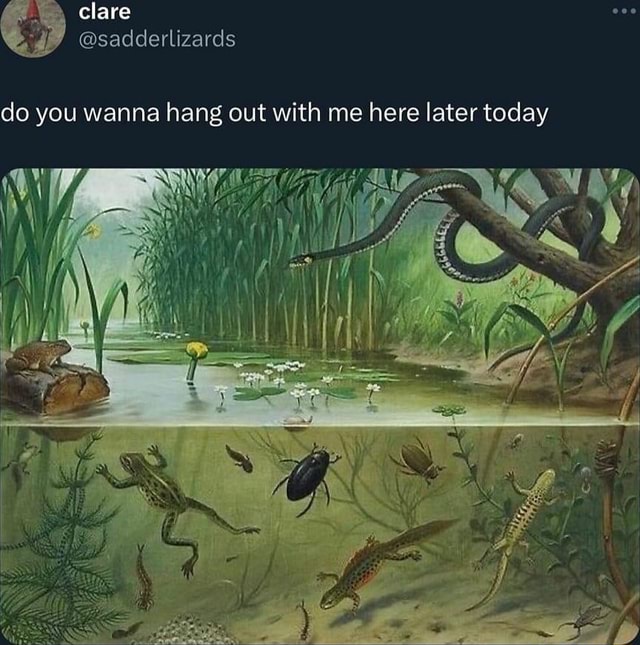Open the tweet's three-dot overflow menu

point(623,10)
